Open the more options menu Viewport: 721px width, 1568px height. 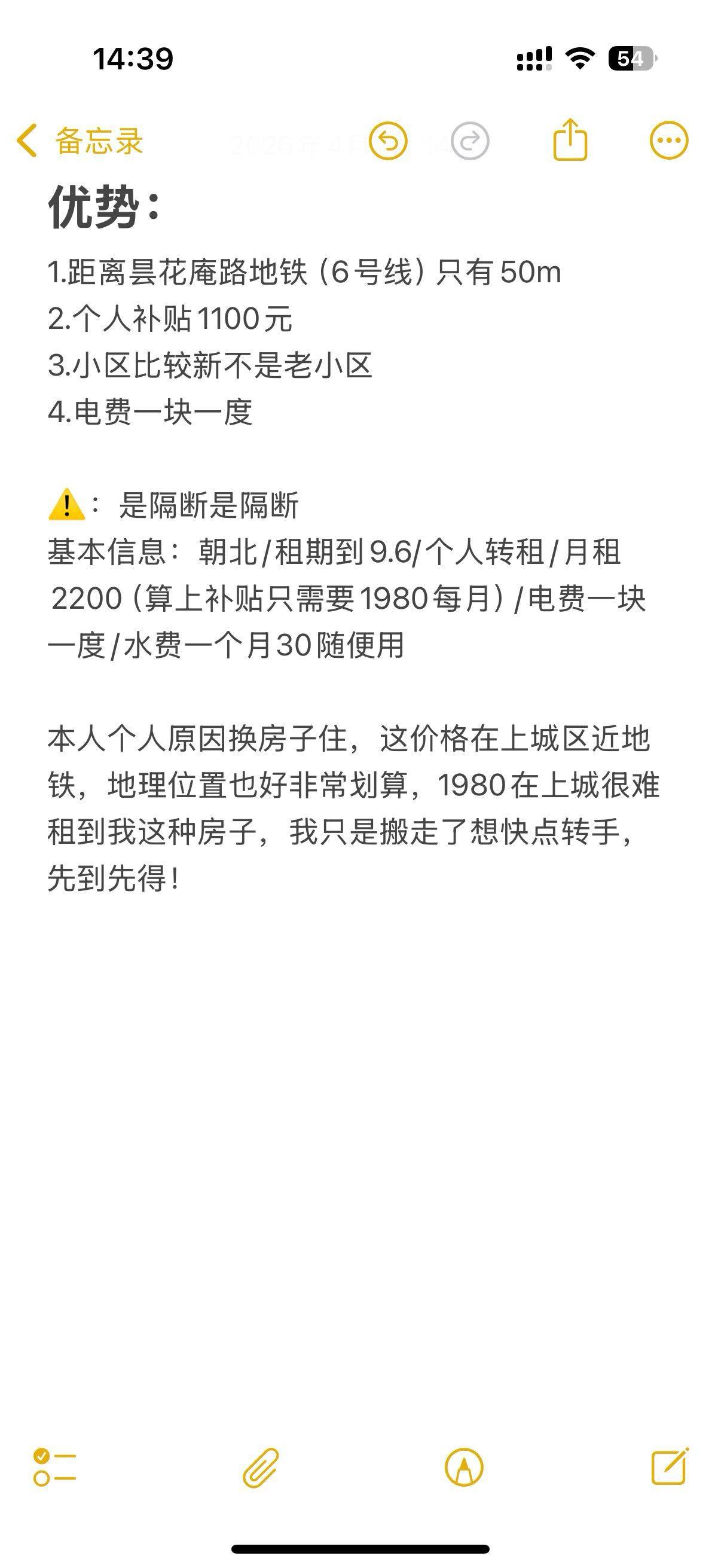tap(668, 141)
